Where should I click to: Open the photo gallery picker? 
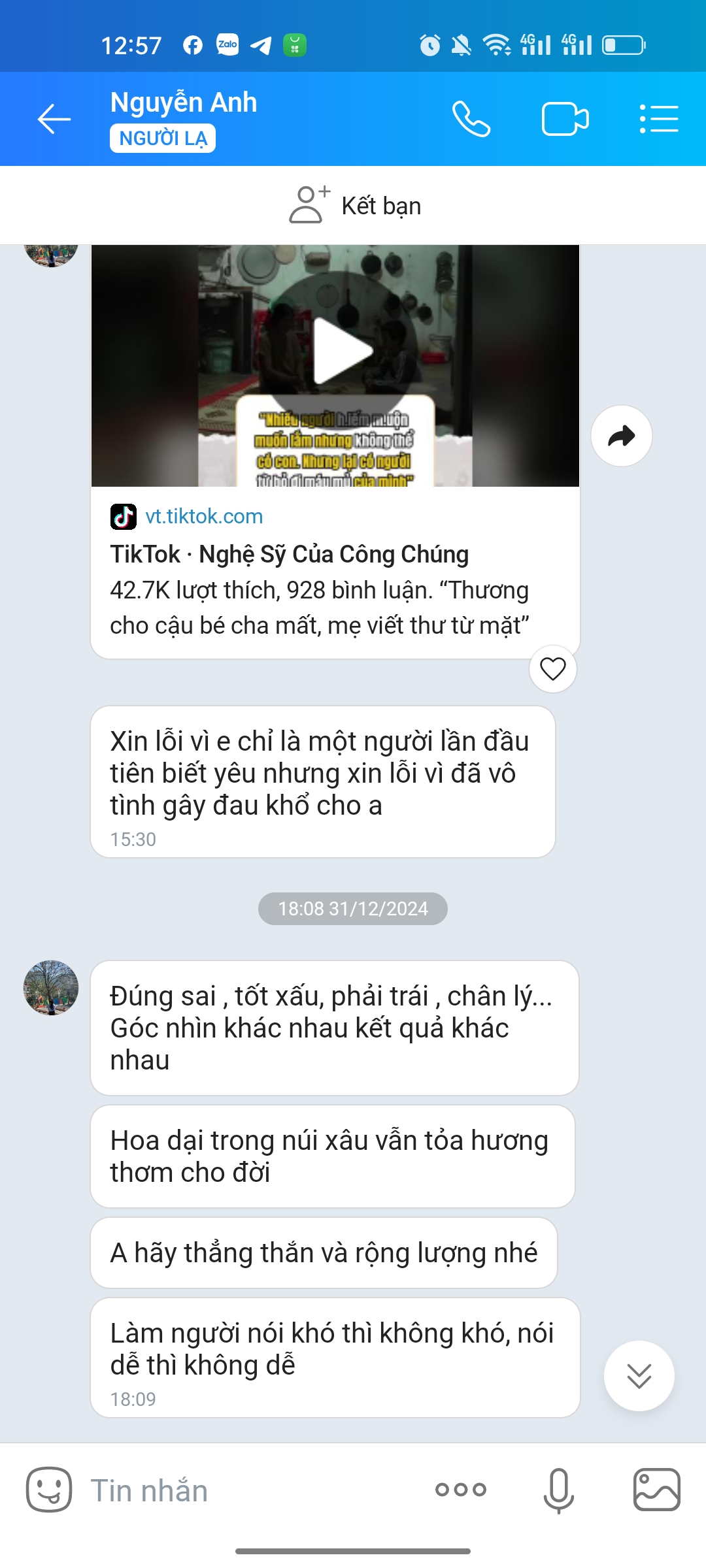pos(656,1490)
